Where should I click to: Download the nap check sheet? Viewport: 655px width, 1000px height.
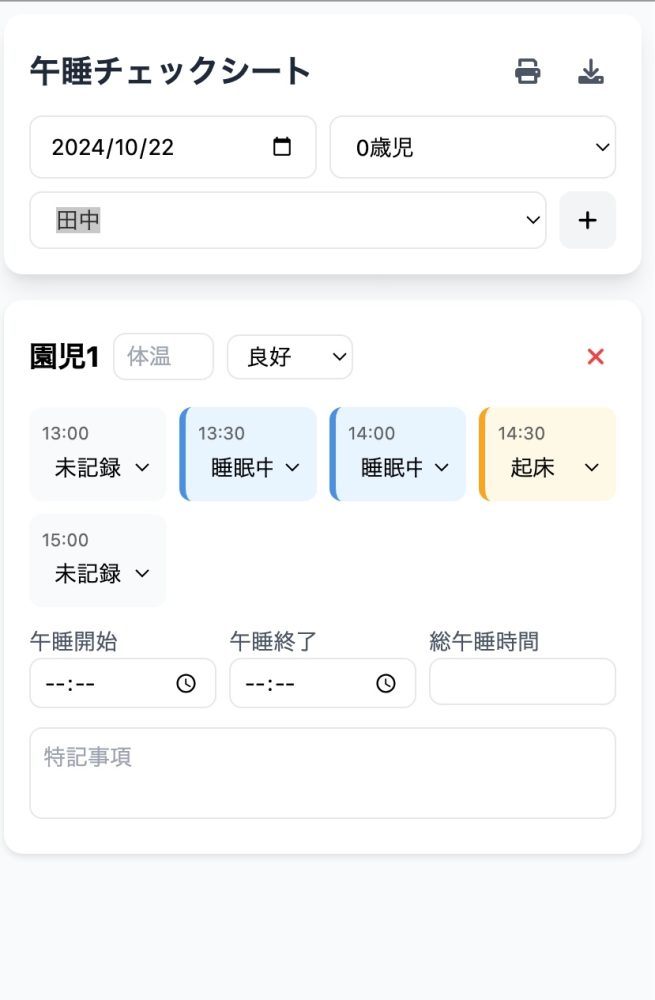coord(591,72)
